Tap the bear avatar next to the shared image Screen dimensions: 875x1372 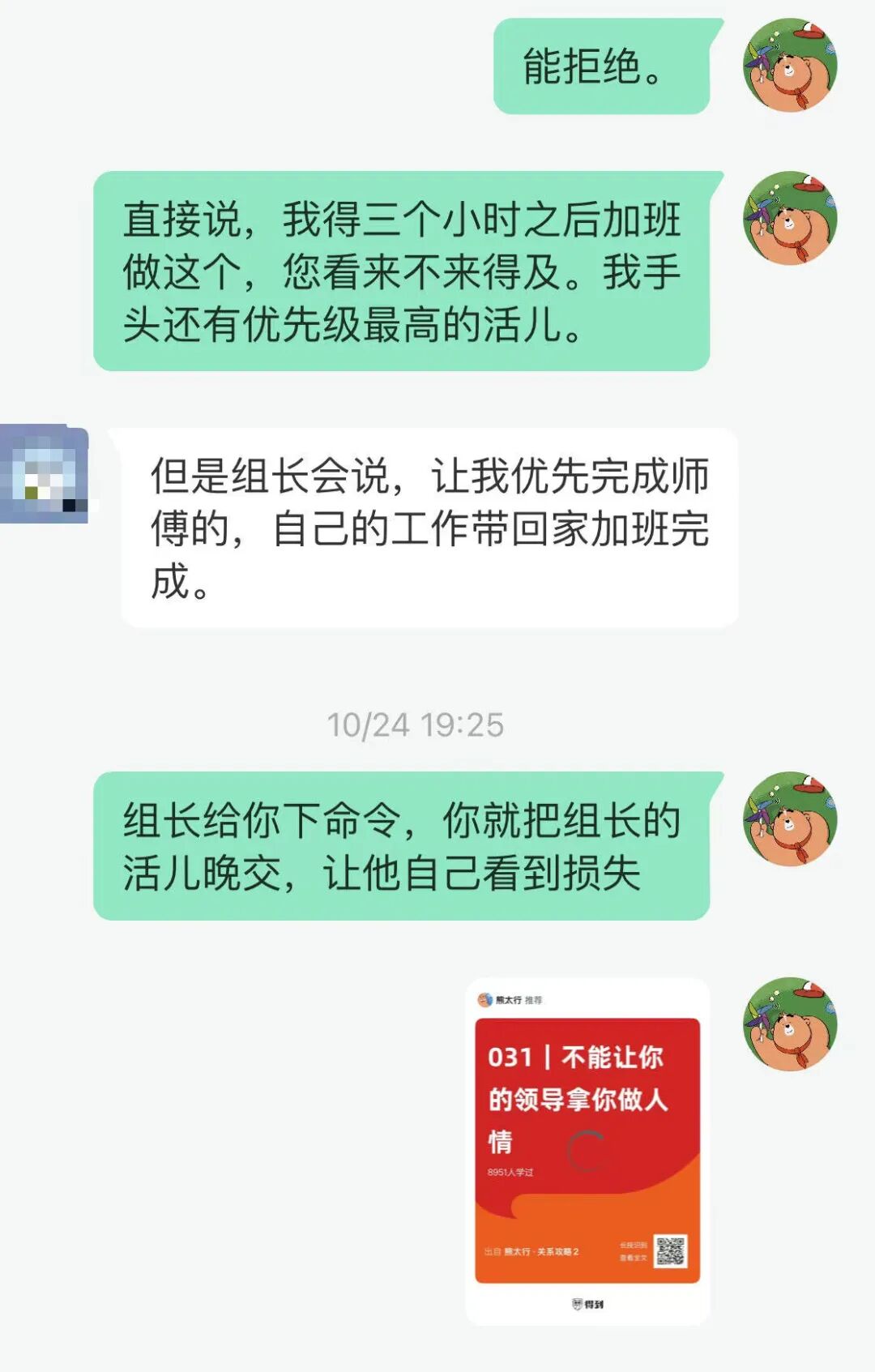tap(790, 1024)
